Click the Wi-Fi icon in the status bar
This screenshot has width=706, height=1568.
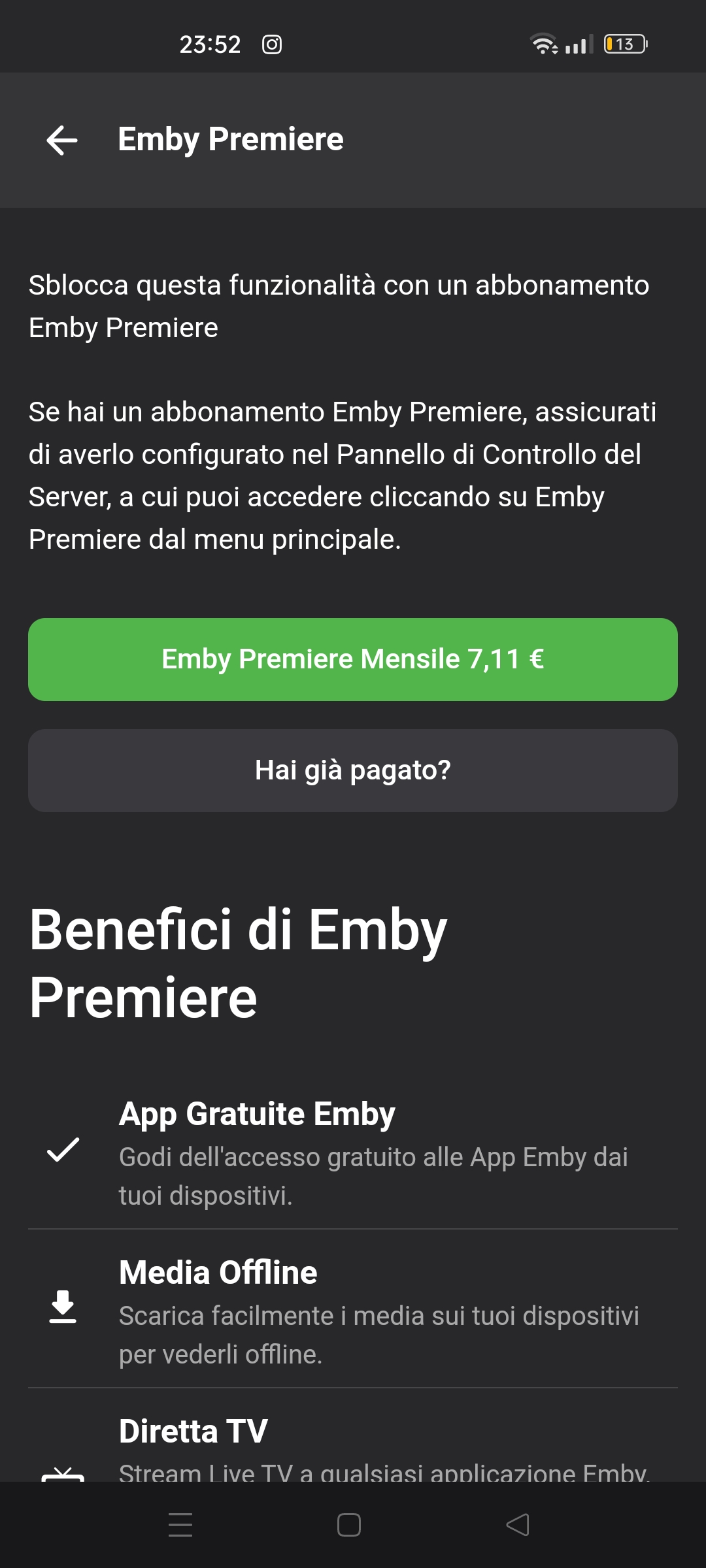coord(544,44)
